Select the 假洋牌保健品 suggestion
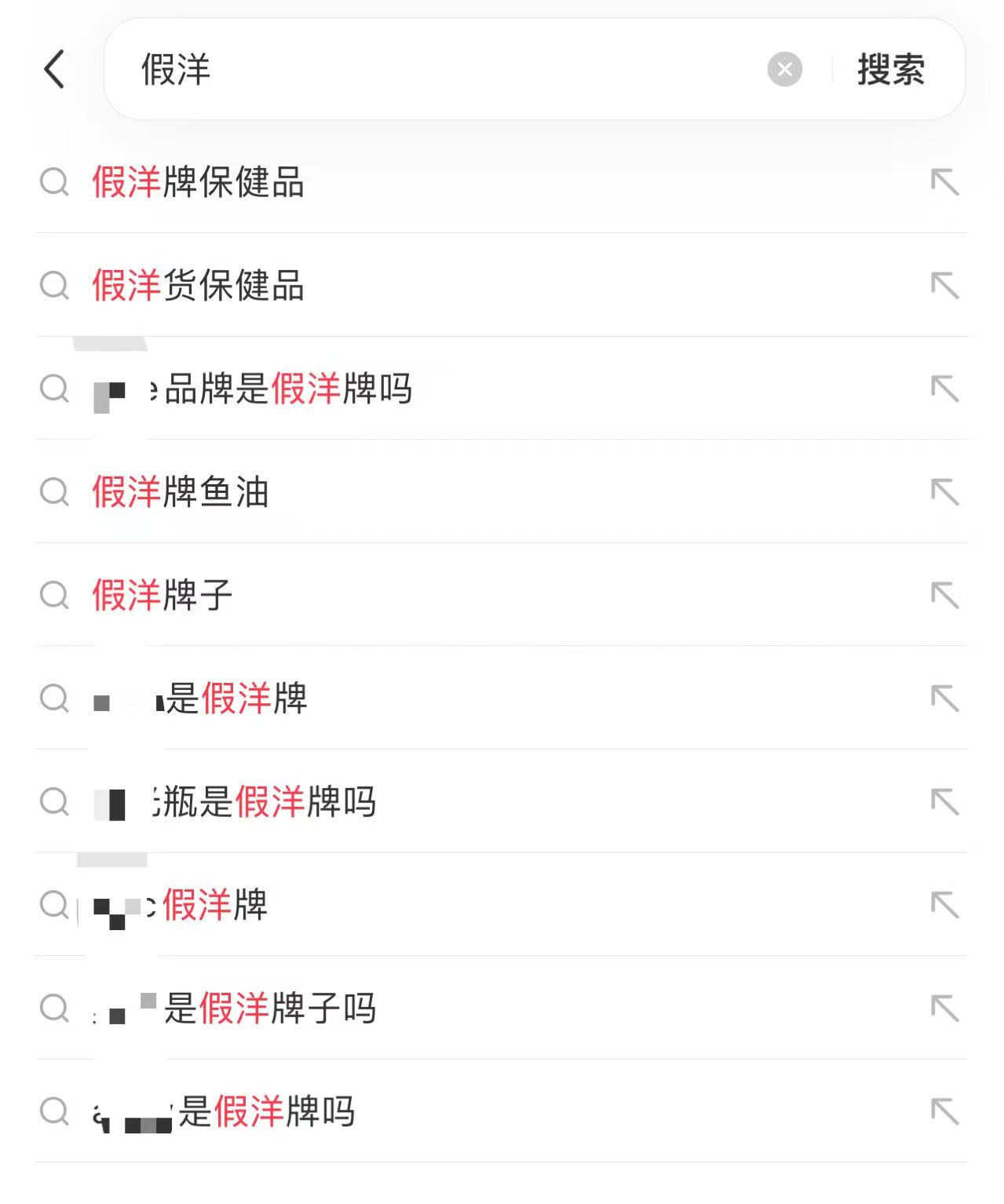Image resolution: width=1004 pixels, height=1204 pixels. tap(200, 183)
